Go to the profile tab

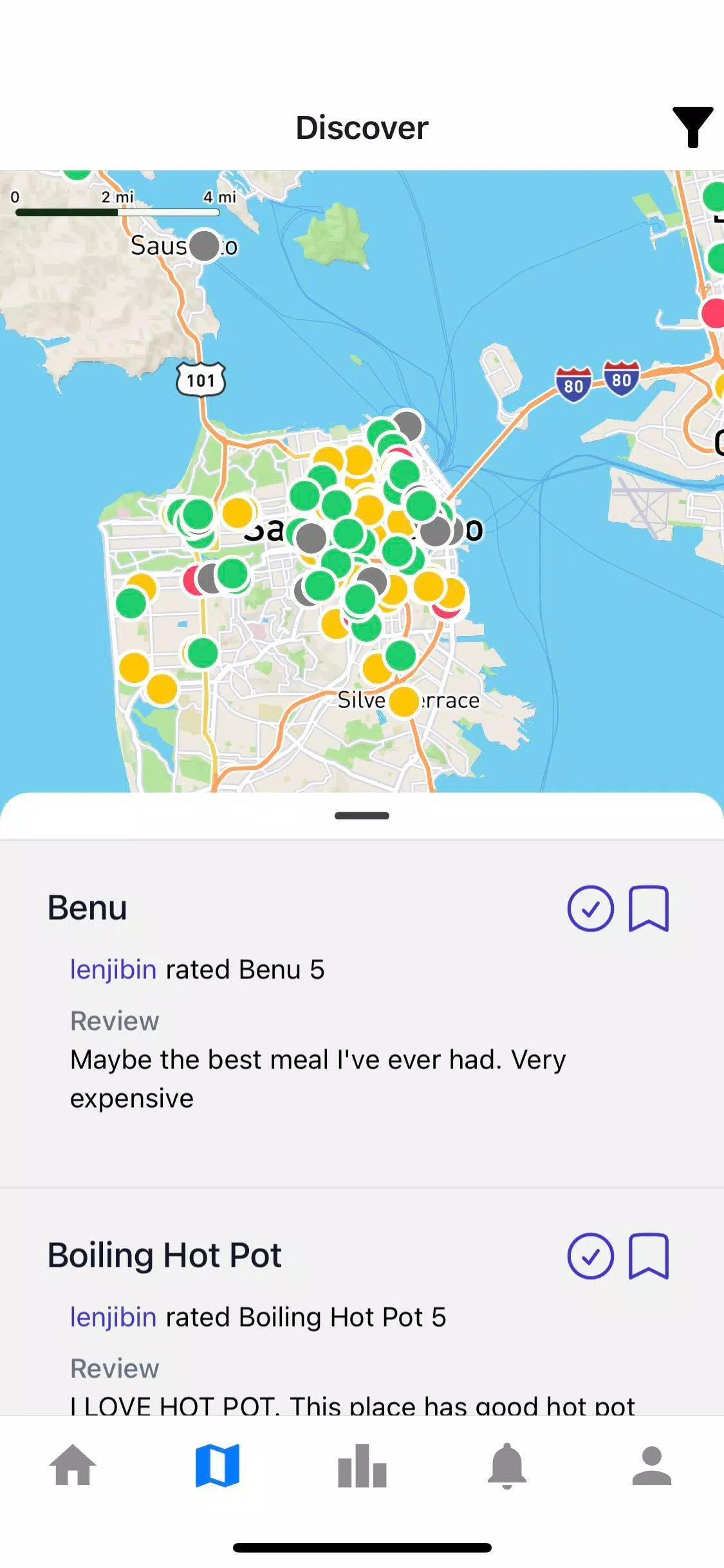(651, 1466)
